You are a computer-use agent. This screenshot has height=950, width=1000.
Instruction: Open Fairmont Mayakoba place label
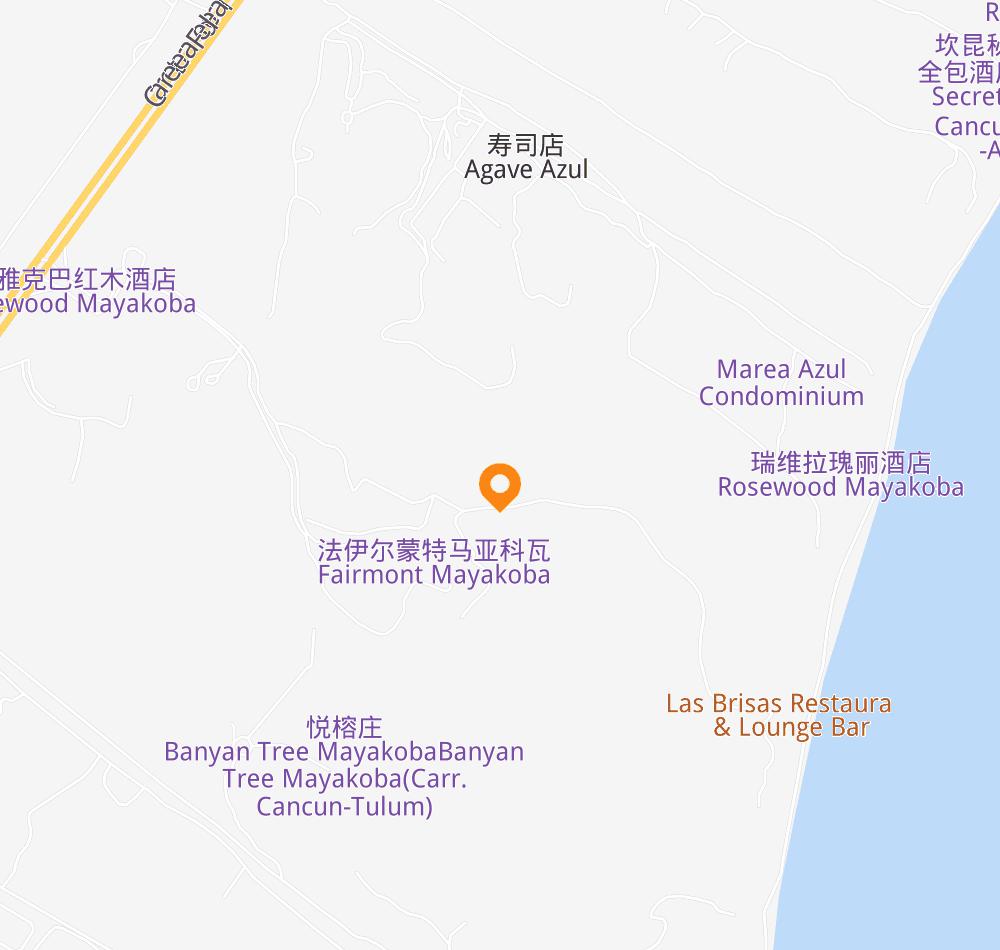coord(434,563)
